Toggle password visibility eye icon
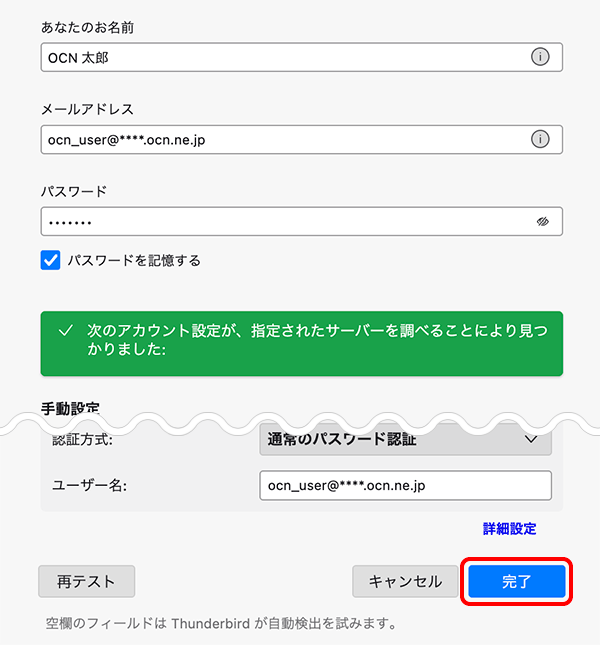Image resolution: width=600 pixels, height=645 pixels. (x=543, y=221)
